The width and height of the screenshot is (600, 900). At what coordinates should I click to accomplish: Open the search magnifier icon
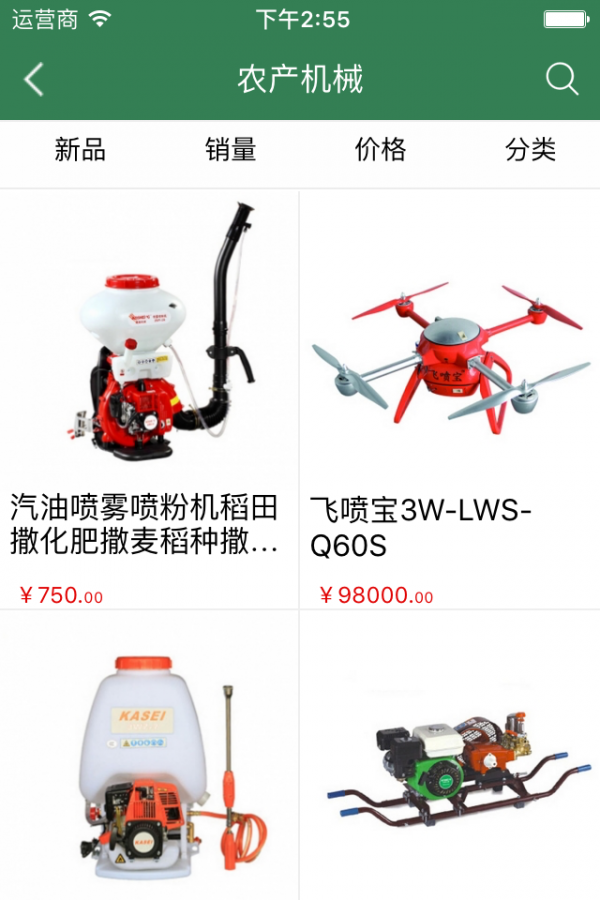coord(562,79)
